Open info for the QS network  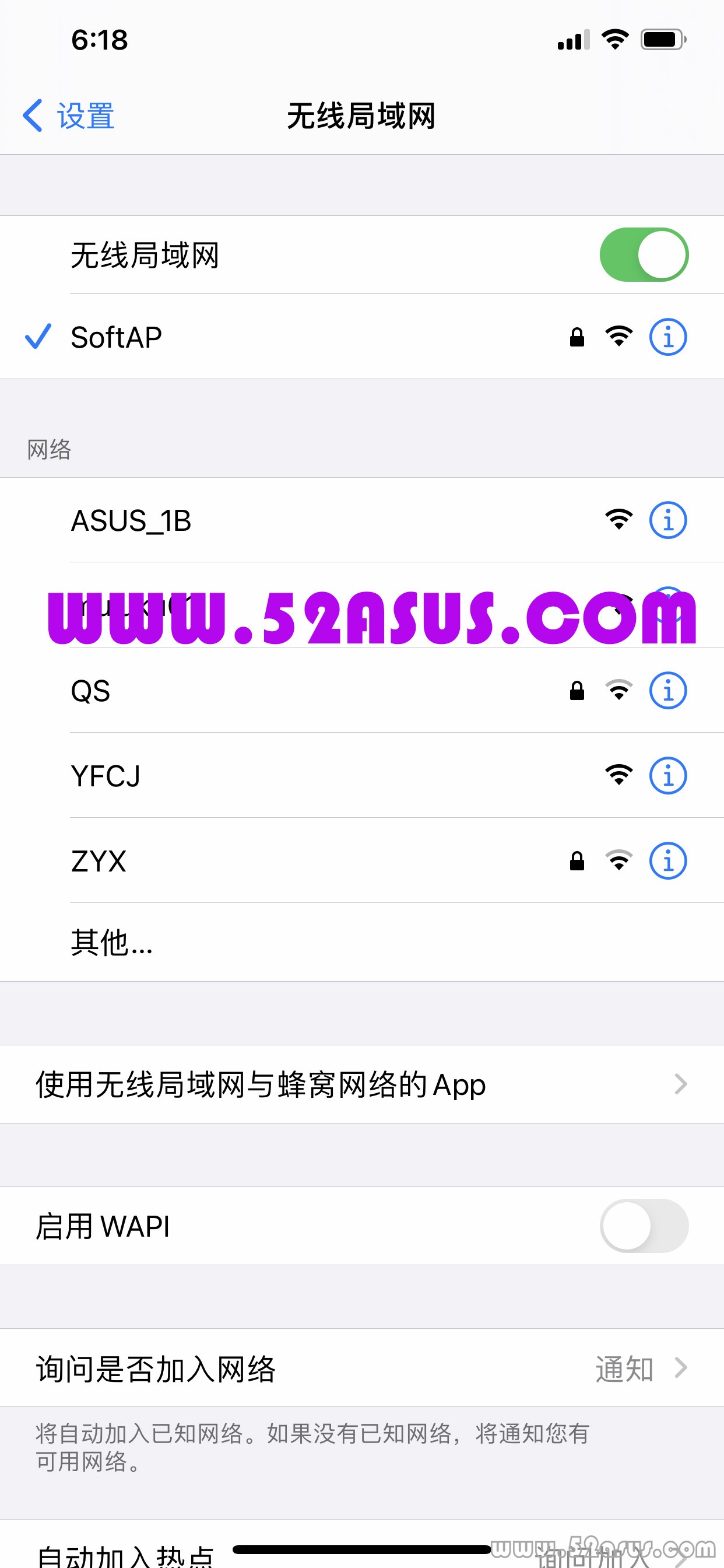(x=667, y=690)
